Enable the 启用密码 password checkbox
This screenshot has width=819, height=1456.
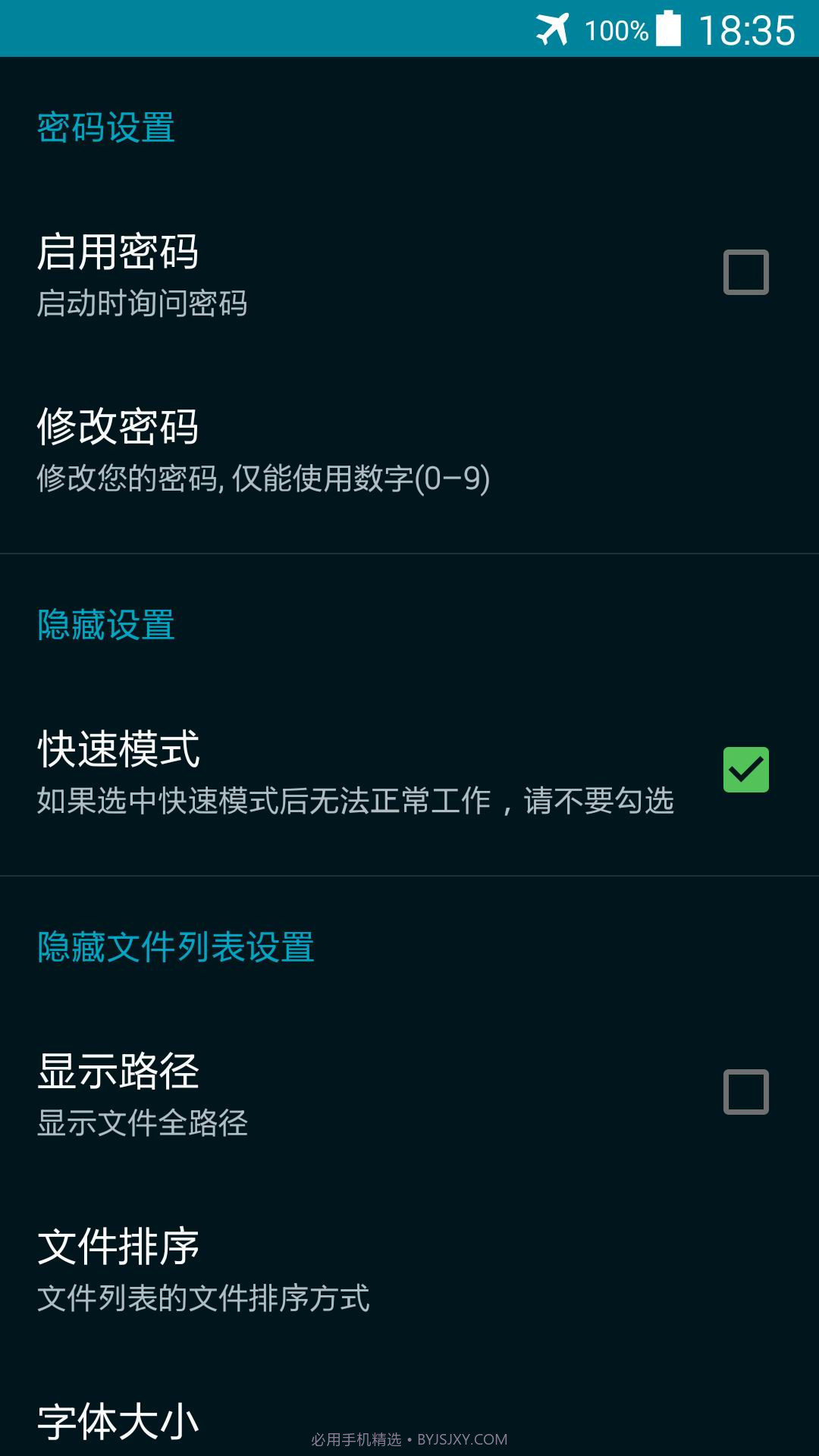[746, 271]
